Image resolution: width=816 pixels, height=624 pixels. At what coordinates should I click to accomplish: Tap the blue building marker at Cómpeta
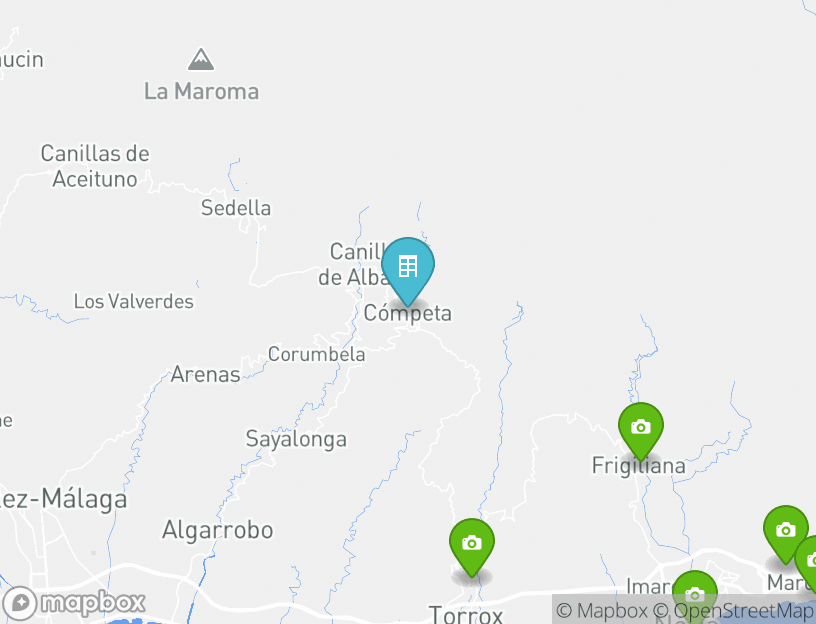[x=407, y=267]
